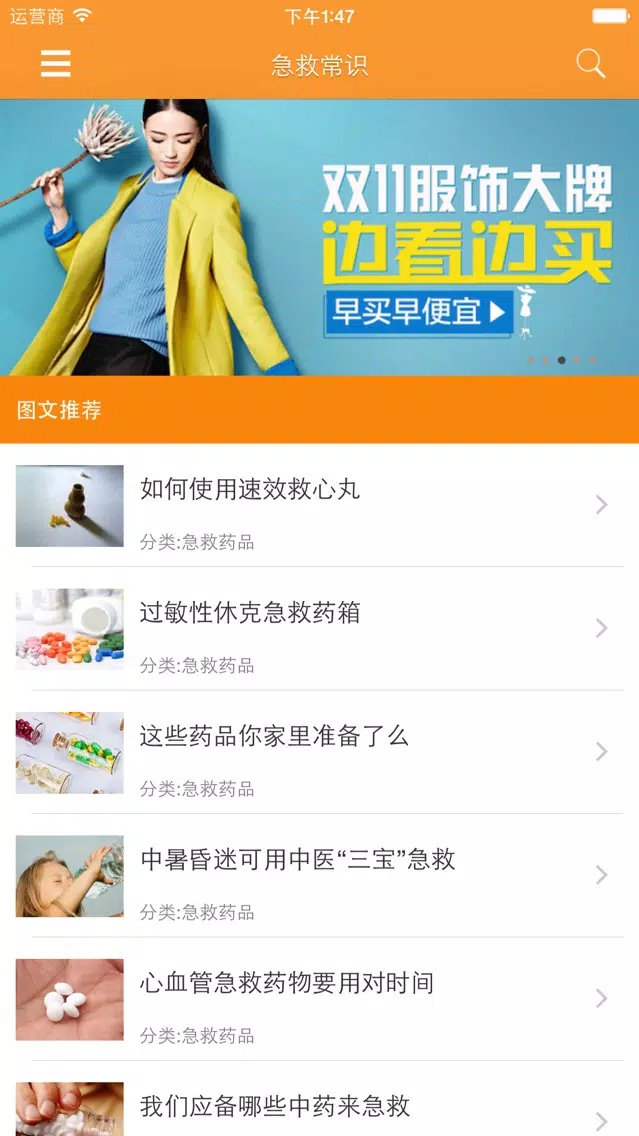Read 这些药品你家里准备了么

pos(319,752)
